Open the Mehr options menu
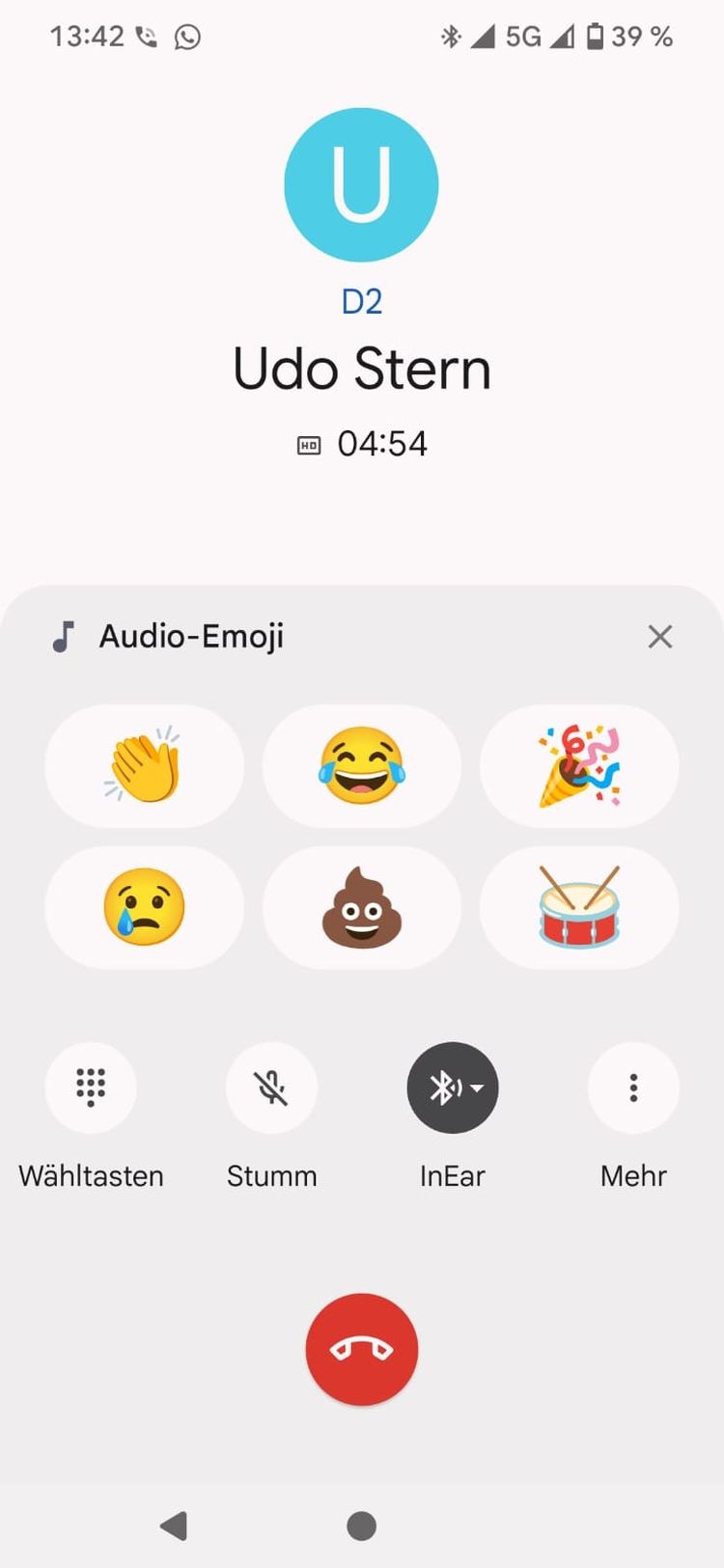This screenshot has width=724, height=1568. pos(633,1087)
